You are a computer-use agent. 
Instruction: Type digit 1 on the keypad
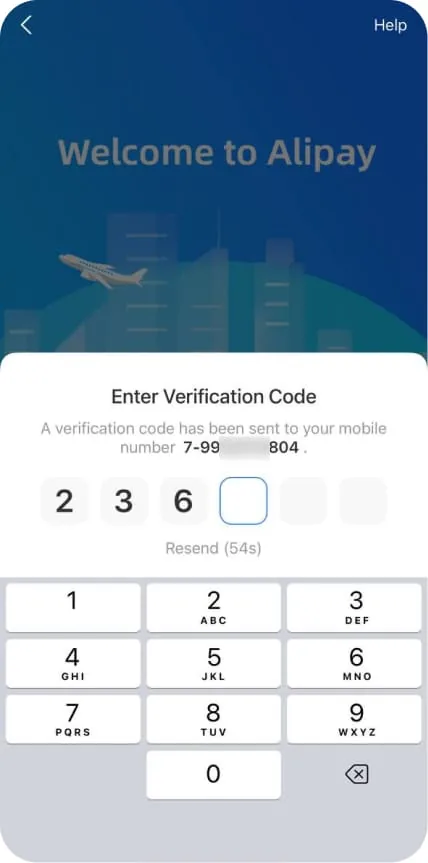pos(73,608)
